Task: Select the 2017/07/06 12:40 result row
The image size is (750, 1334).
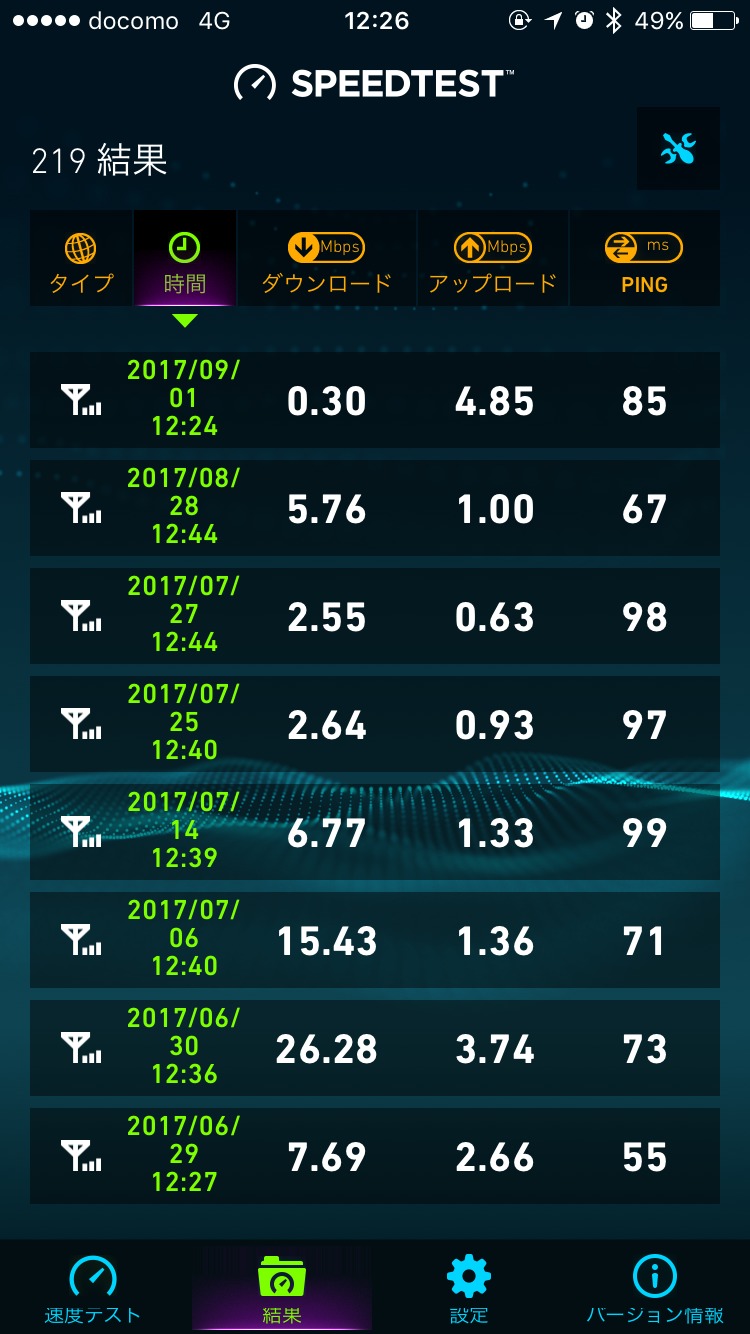Action: pyautogui.click(x=375, y=940)
